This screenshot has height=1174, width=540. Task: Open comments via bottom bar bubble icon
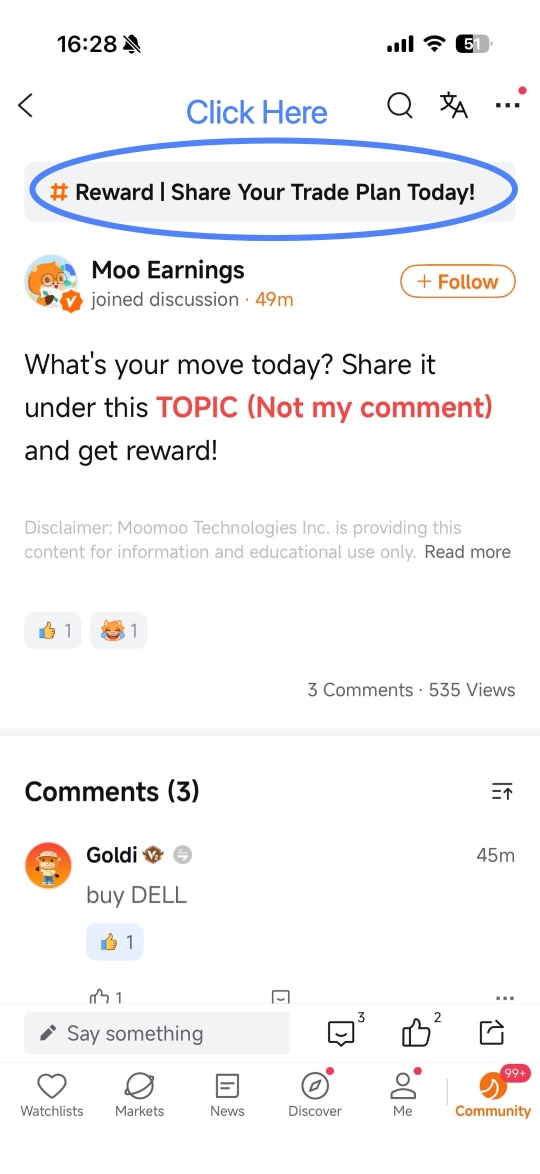[343, 1033]
